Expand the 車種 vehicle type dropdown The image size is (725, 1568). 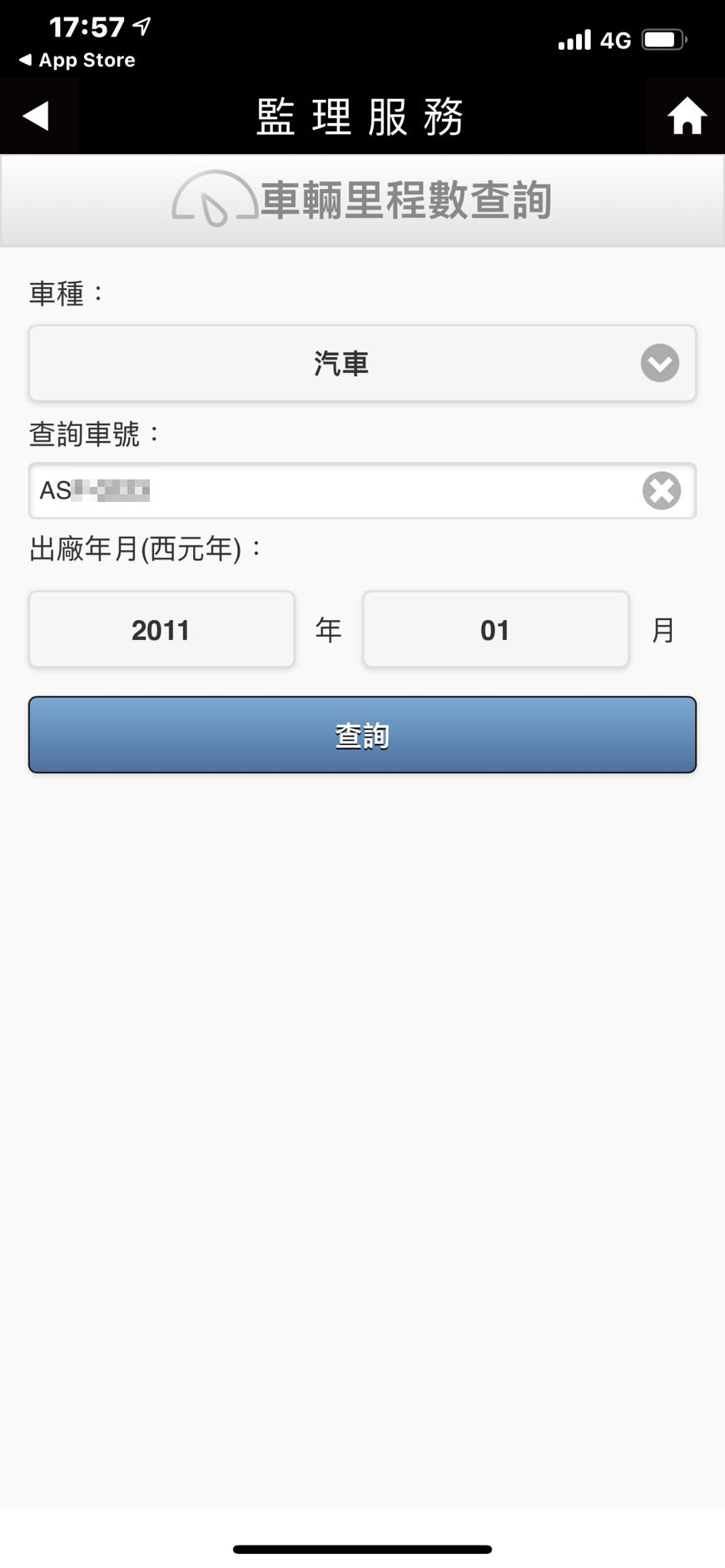tap(362, 364)
